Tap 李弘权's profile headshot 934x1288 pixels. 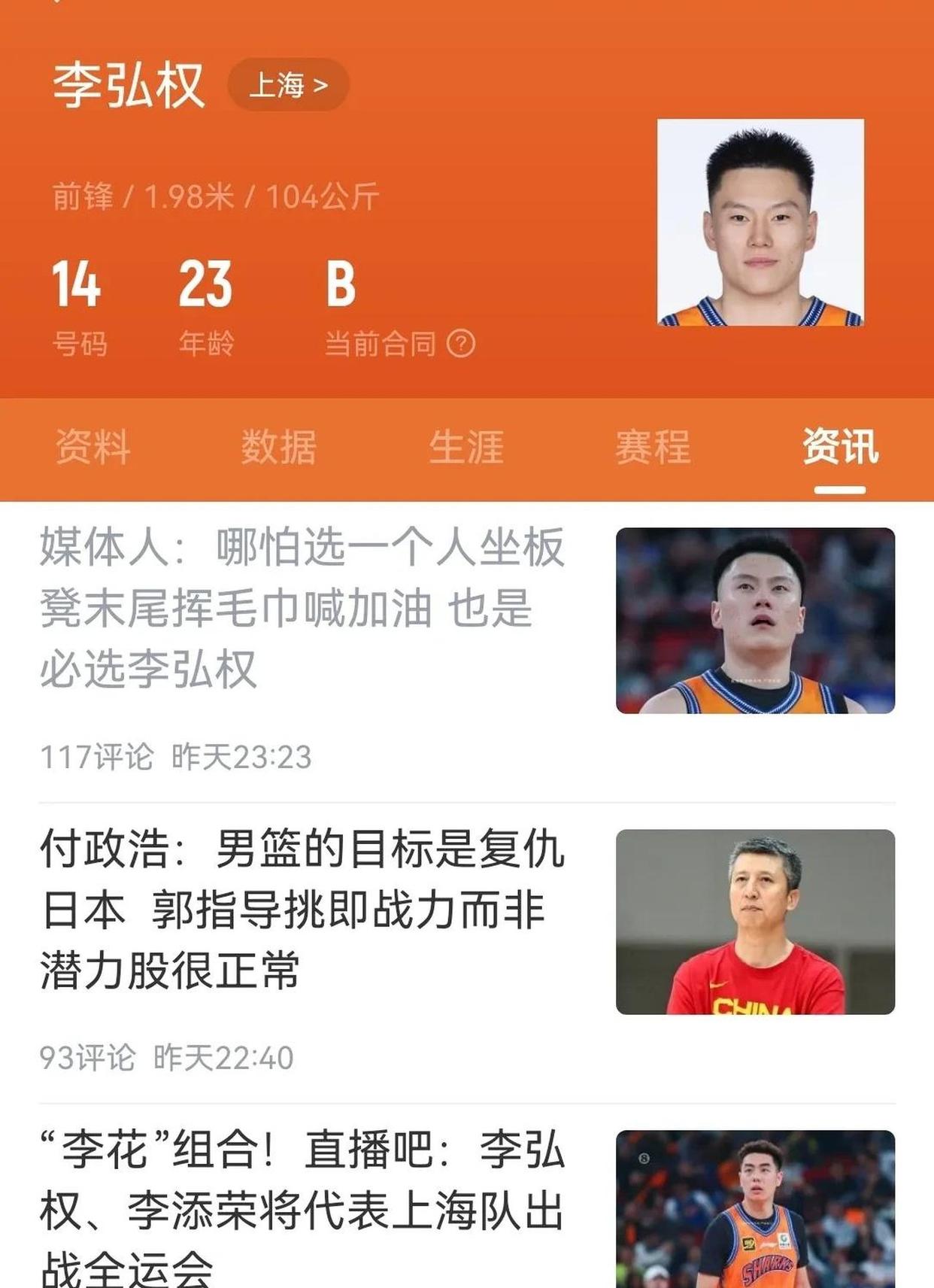[x=760, y=223]
